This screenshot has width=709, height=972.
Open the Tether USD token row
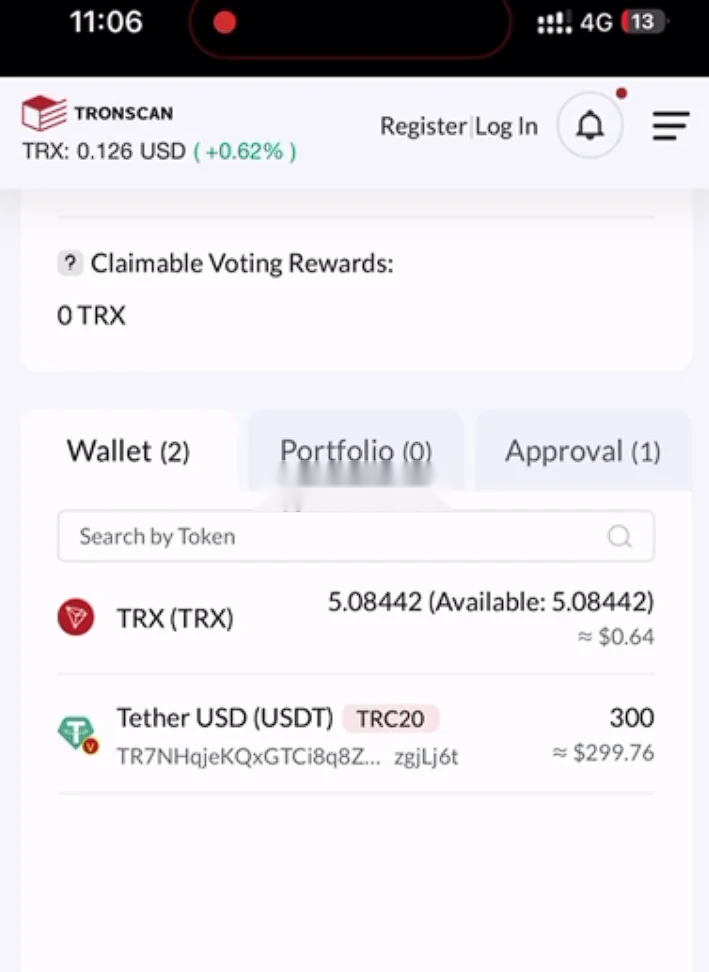[x=224, y=718]
